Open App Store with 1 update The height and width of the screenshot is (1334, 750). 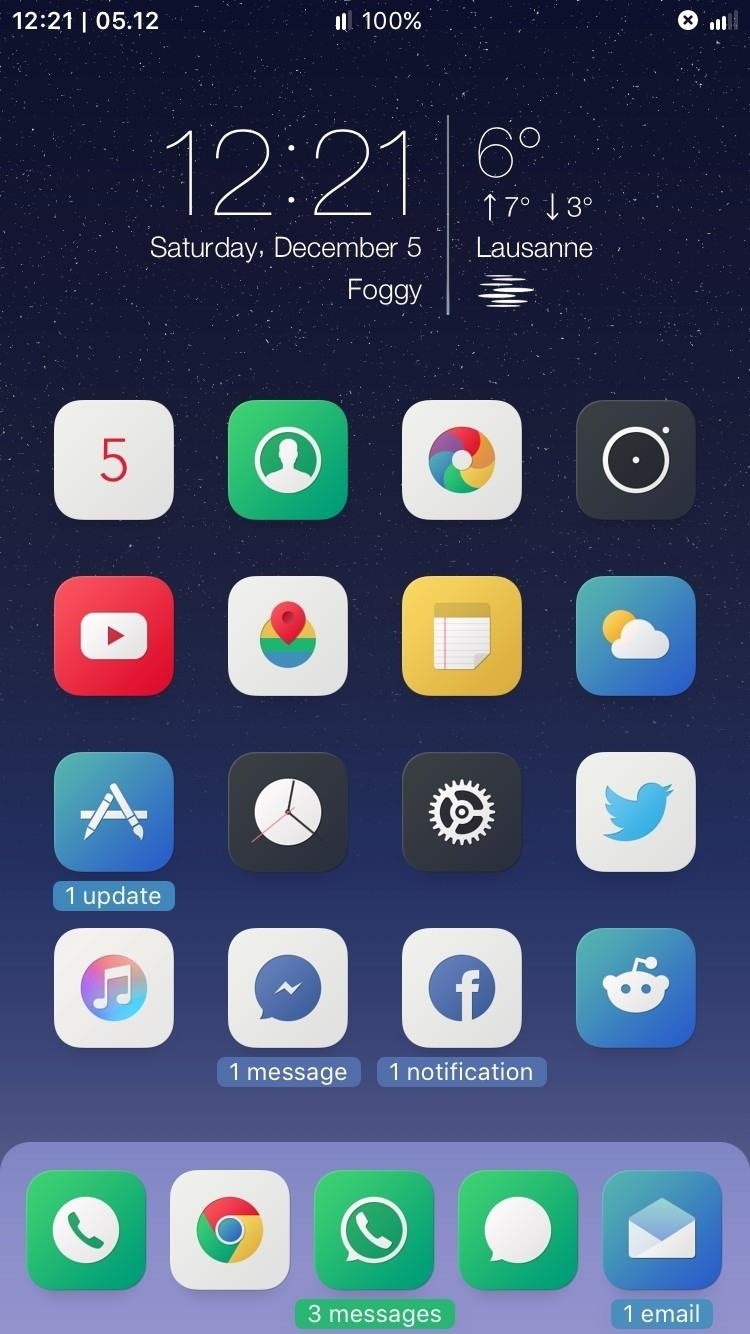pyautogui.click(x=114, y=812)
